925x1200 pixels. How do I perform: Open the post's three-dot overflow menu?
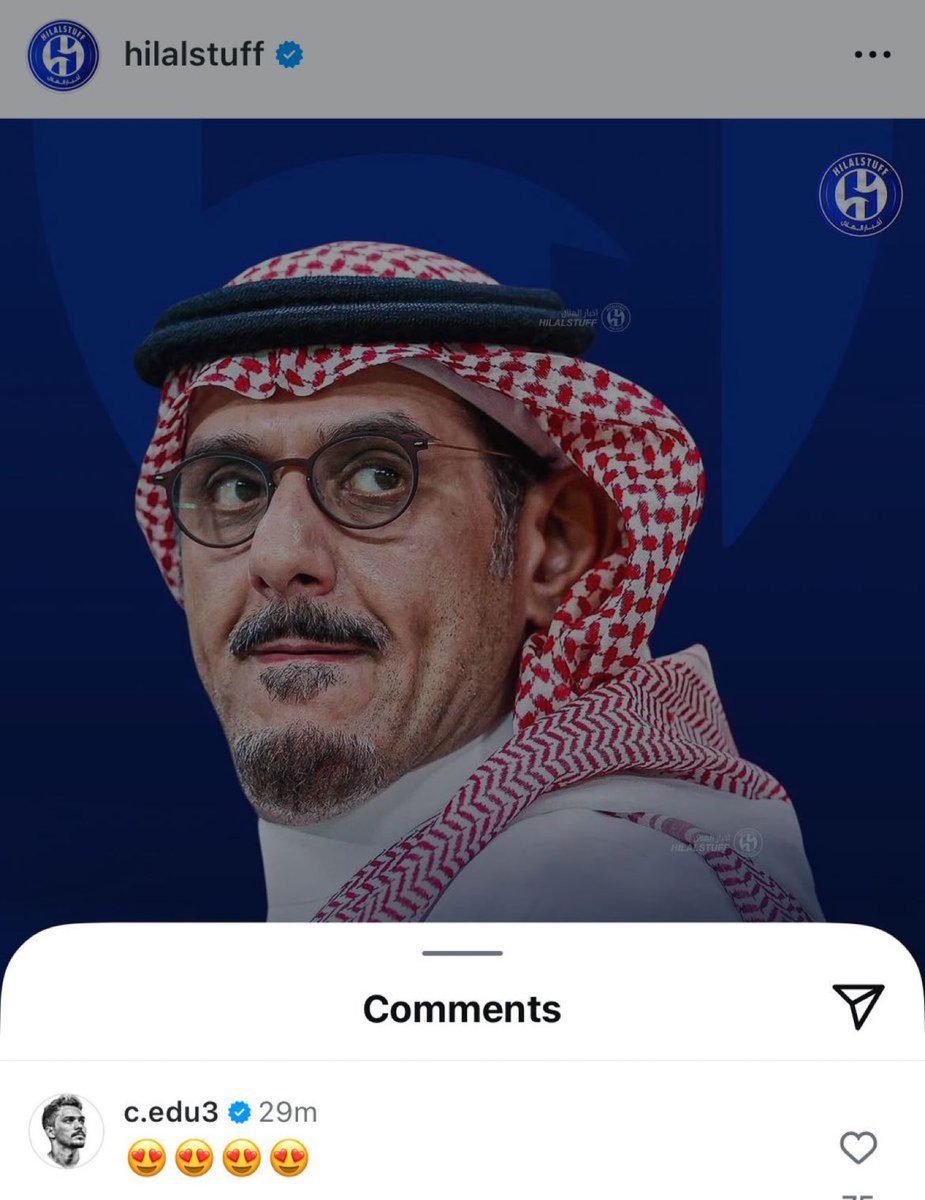(x=871, y=55)
